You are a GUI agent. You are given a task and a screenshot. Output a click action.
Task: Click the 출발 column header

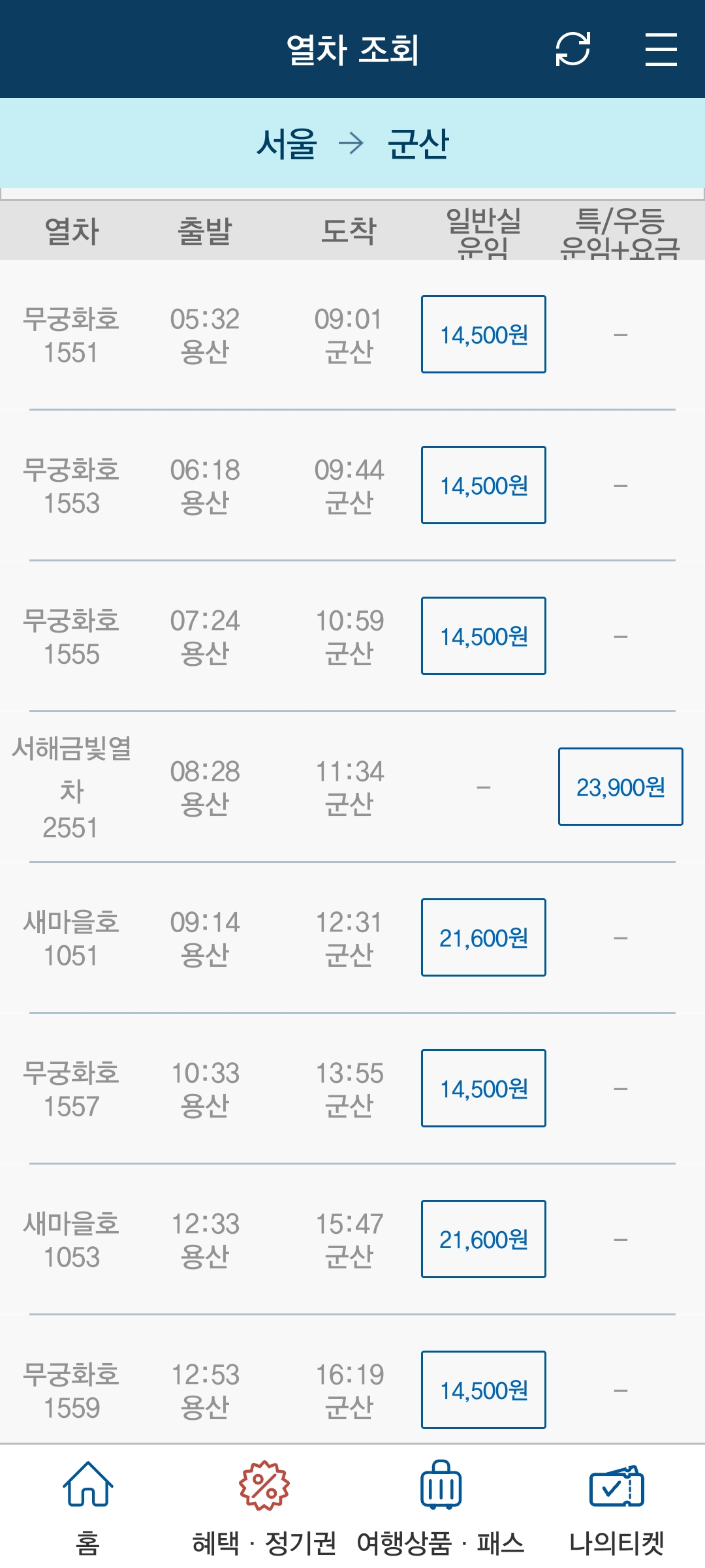pyautogui.click(x=206, y=230)
